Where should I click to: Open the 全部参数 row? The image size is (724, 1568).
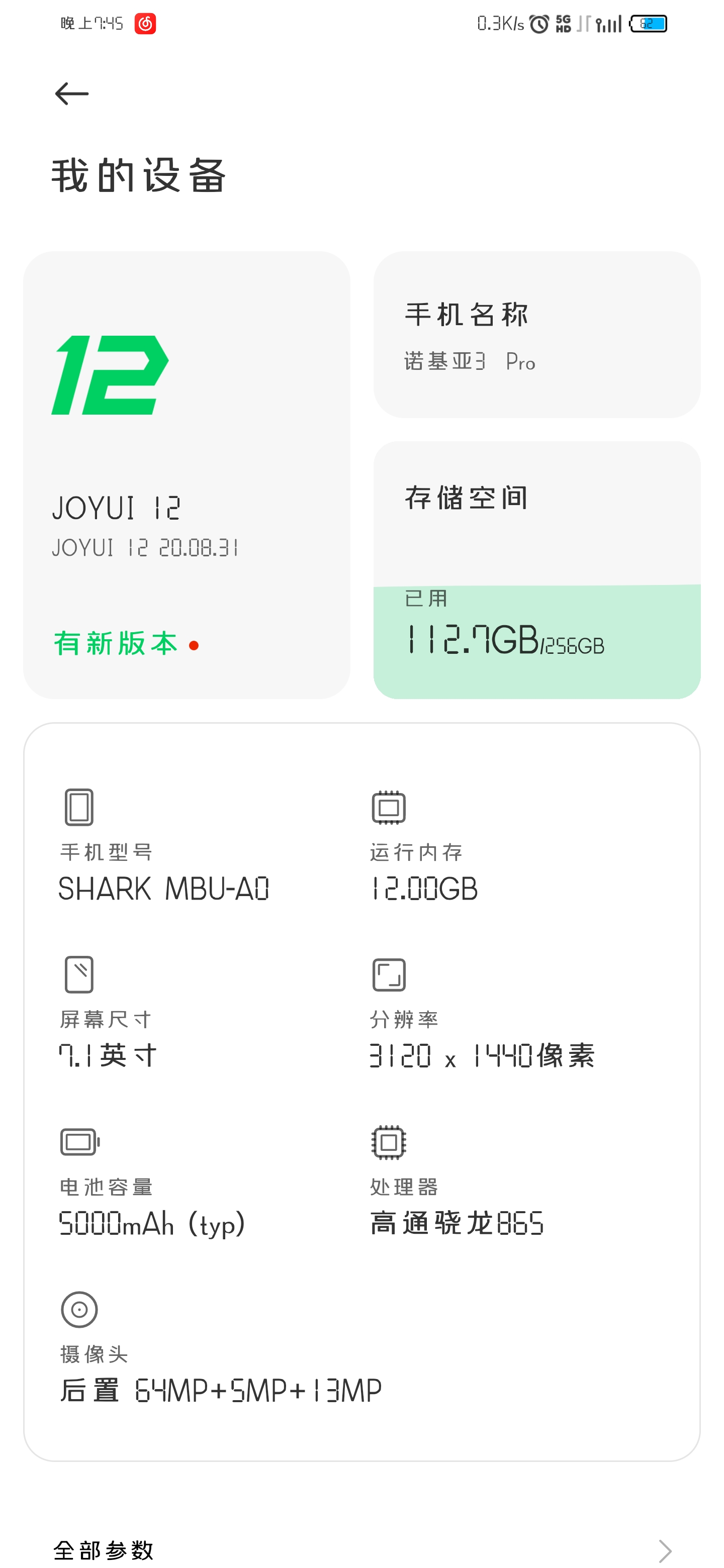tap(363, 1549)
